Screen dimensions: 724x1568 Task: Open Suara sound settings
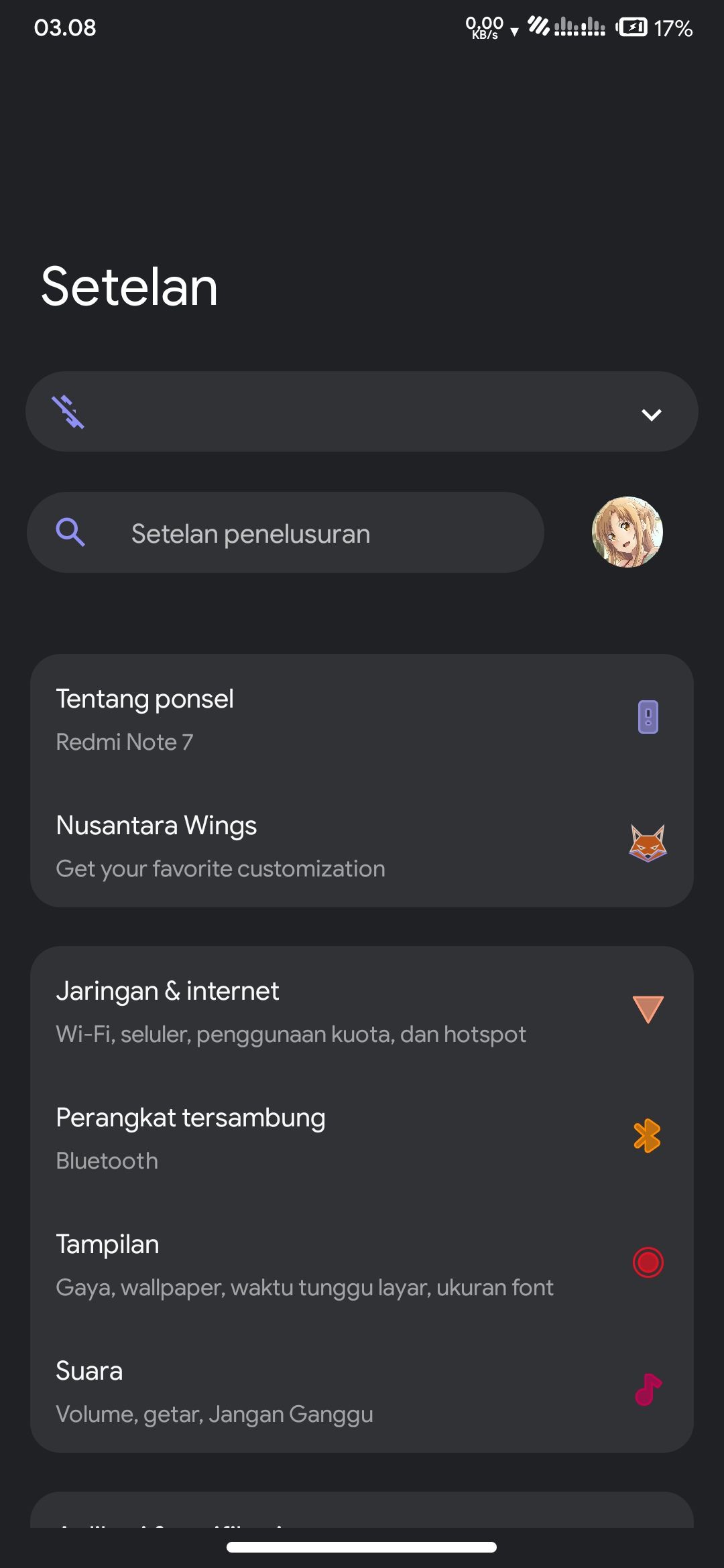362,1391
